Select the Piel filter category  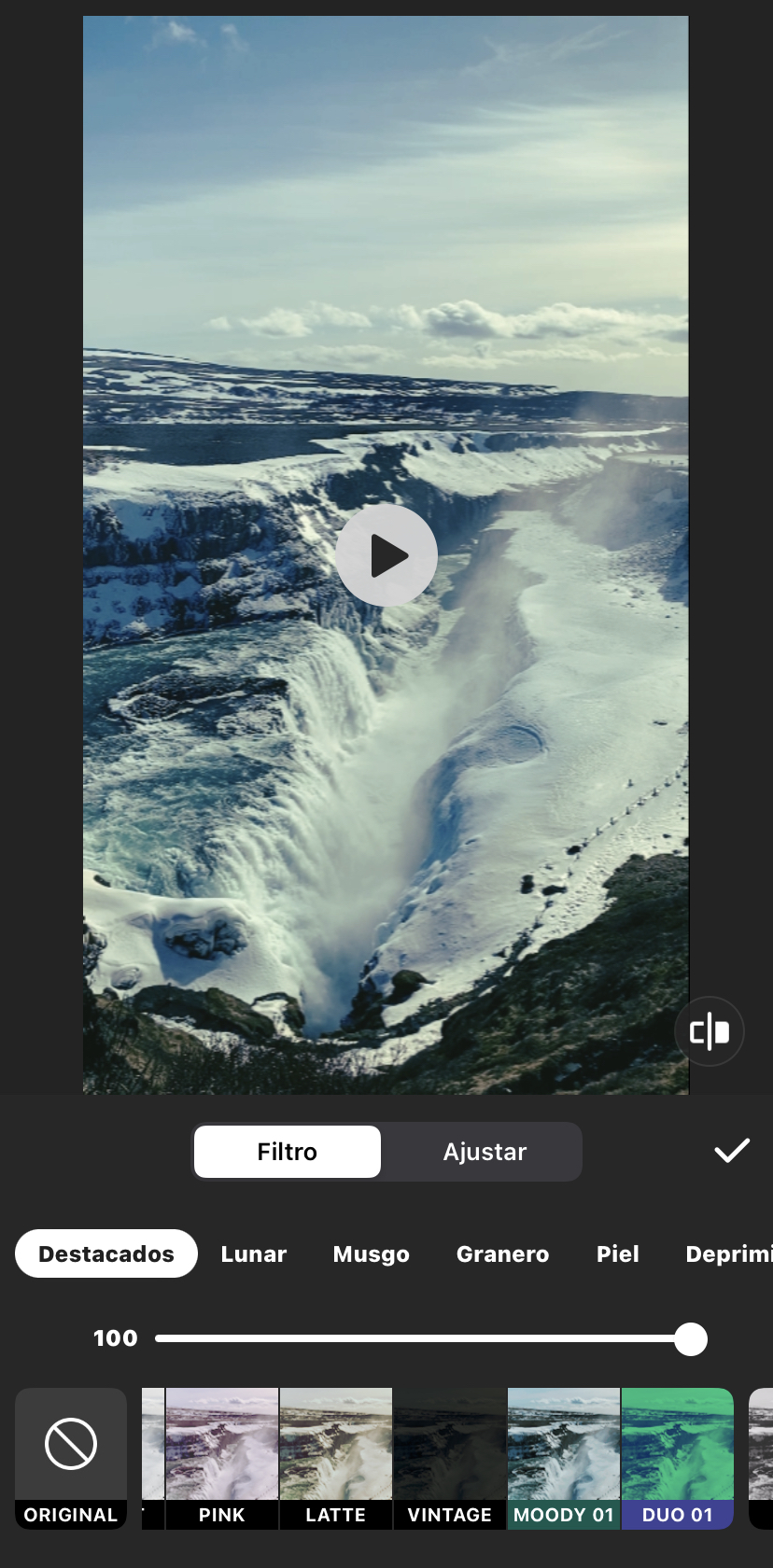click(618, 1253)
